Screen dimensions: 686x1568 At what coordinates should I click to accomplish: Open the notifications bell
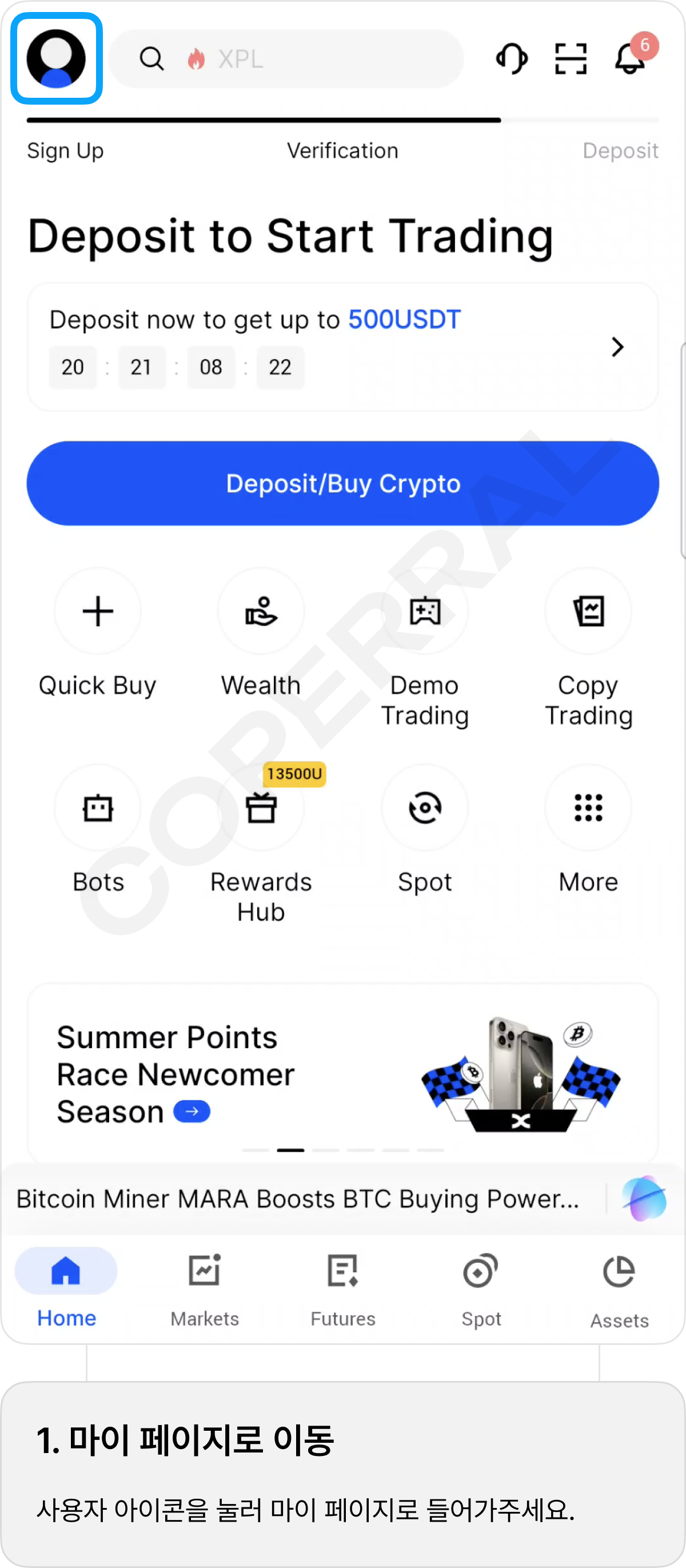[x=630, y=59]
